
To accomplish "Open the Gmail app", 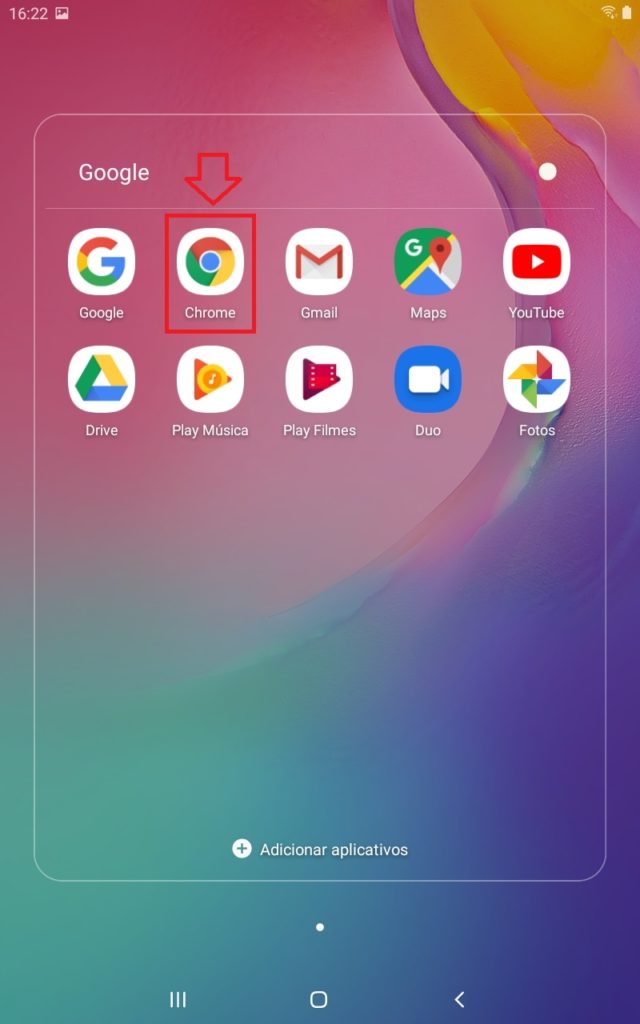I will [319, 262].
